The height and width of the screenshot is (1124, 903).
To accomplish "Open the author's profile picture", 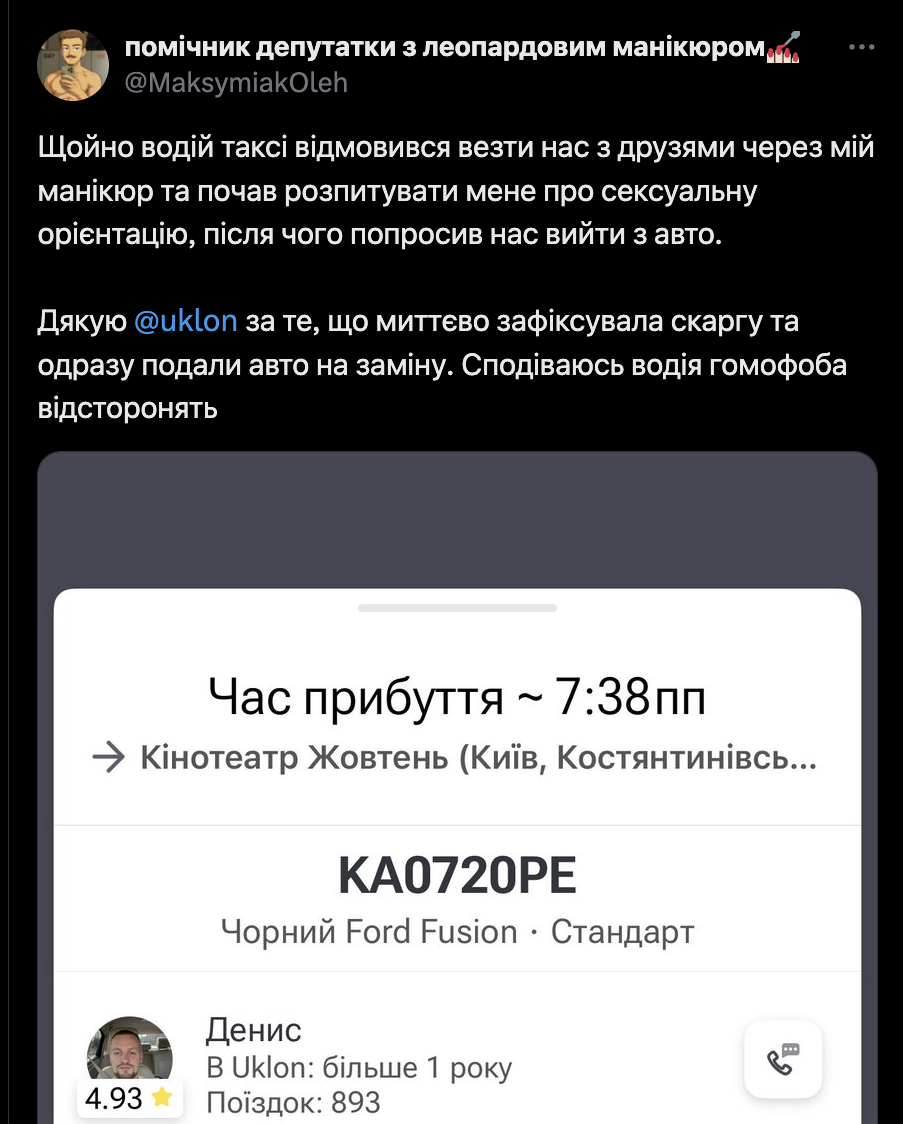I will pyautogui.click(x=72, y=65).
